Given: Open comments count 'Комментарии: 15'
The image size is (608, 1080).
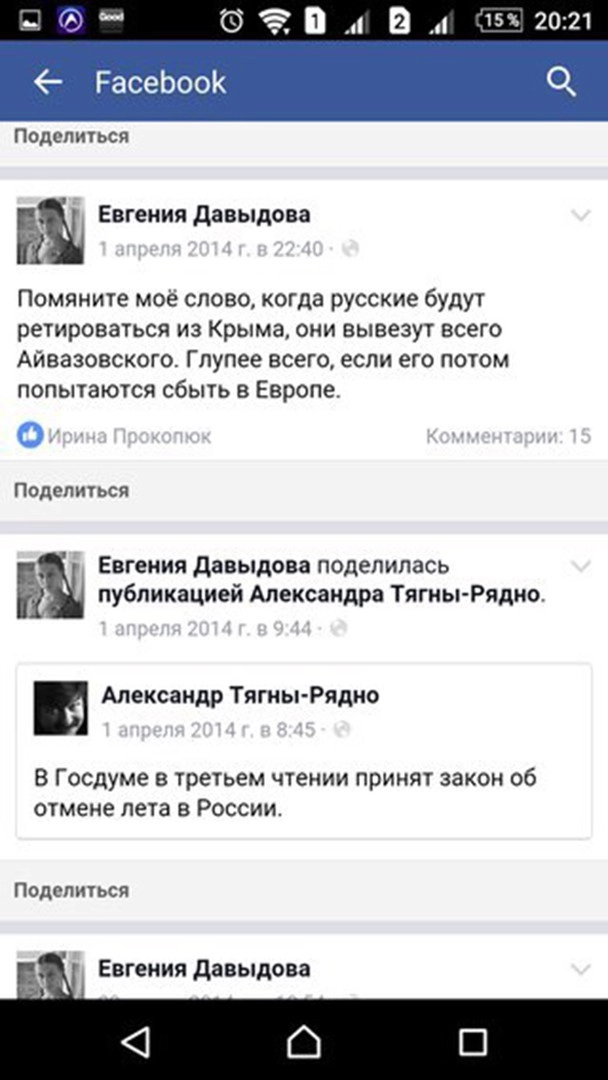Looking at the screenshot, I should click(x=508, y=436).
